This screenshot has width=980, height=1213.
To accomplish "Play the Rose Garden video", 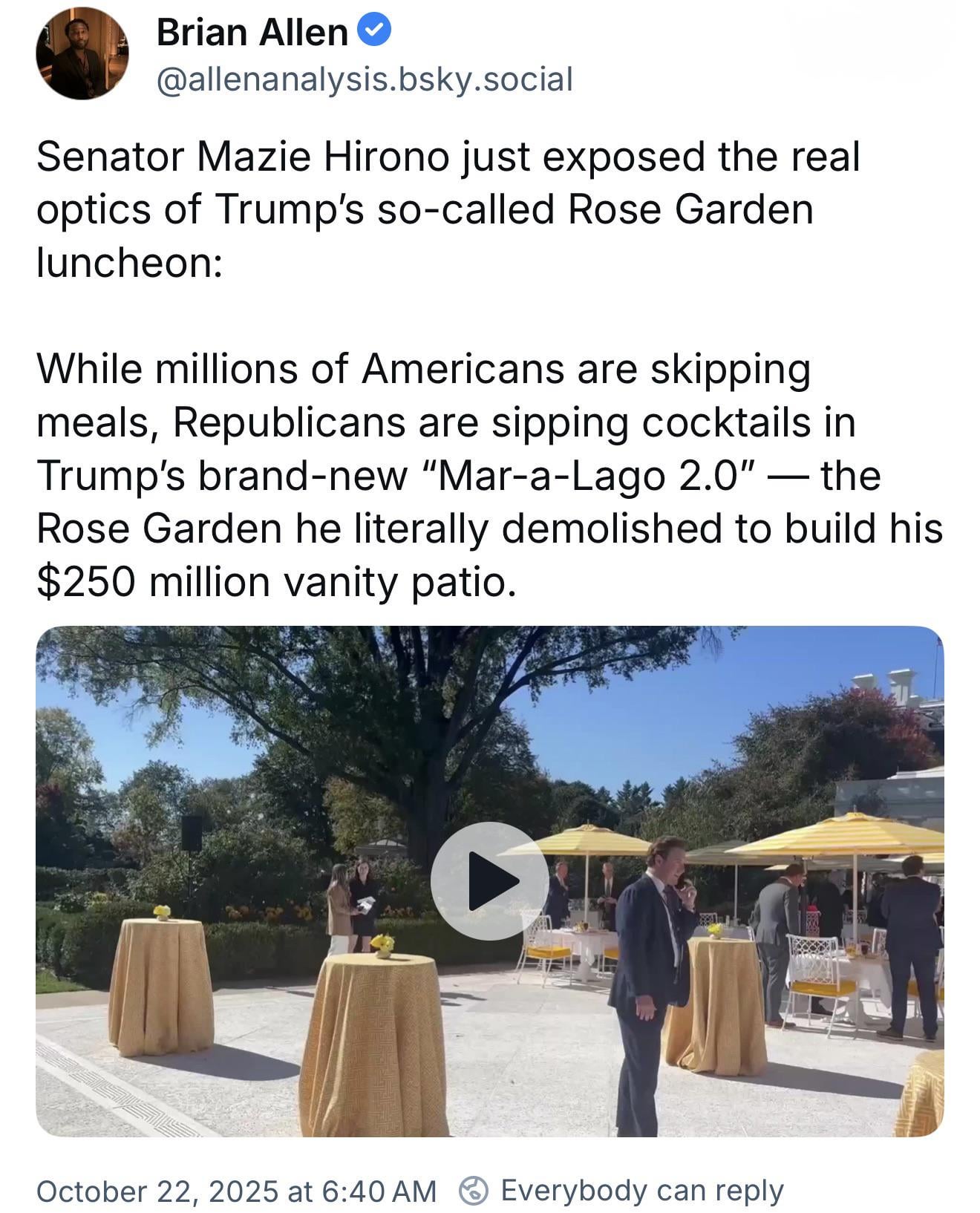I will (489, 880).
